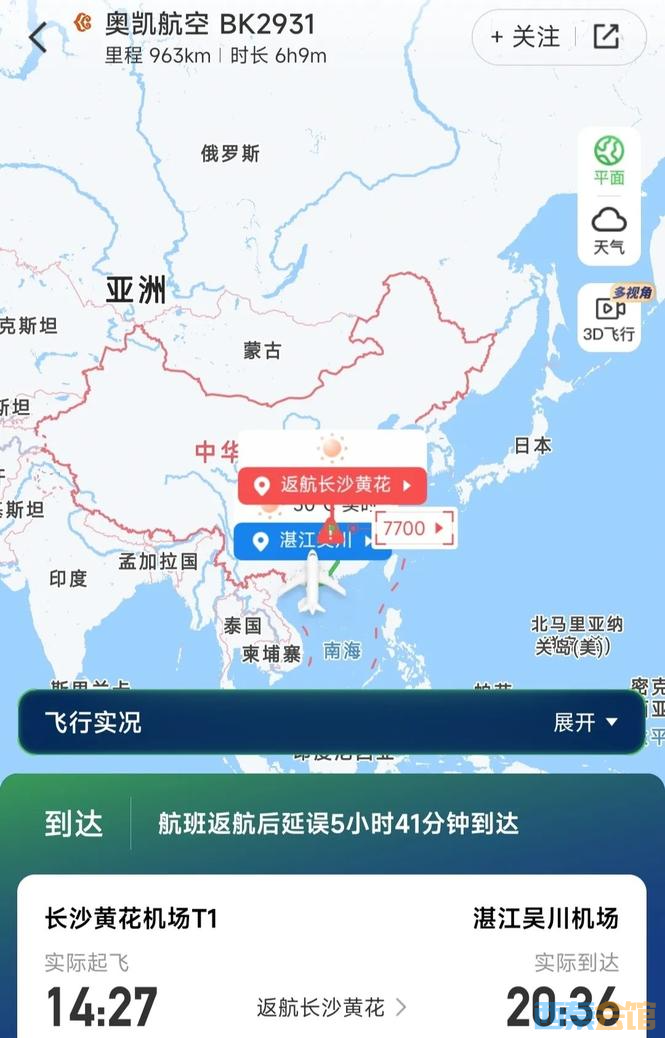Open 返航长沙黄花 details link

click(331, 1007)
